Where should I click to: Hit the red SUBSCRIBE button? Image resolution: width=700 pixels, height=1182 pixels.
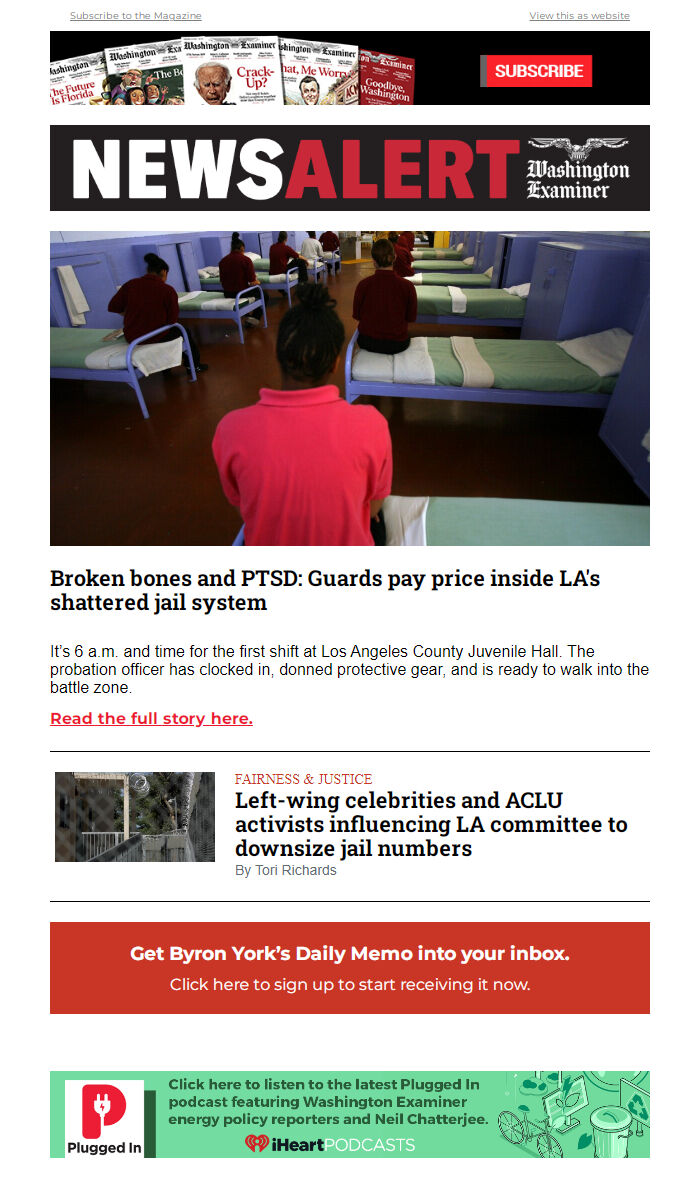pos(538,71)
